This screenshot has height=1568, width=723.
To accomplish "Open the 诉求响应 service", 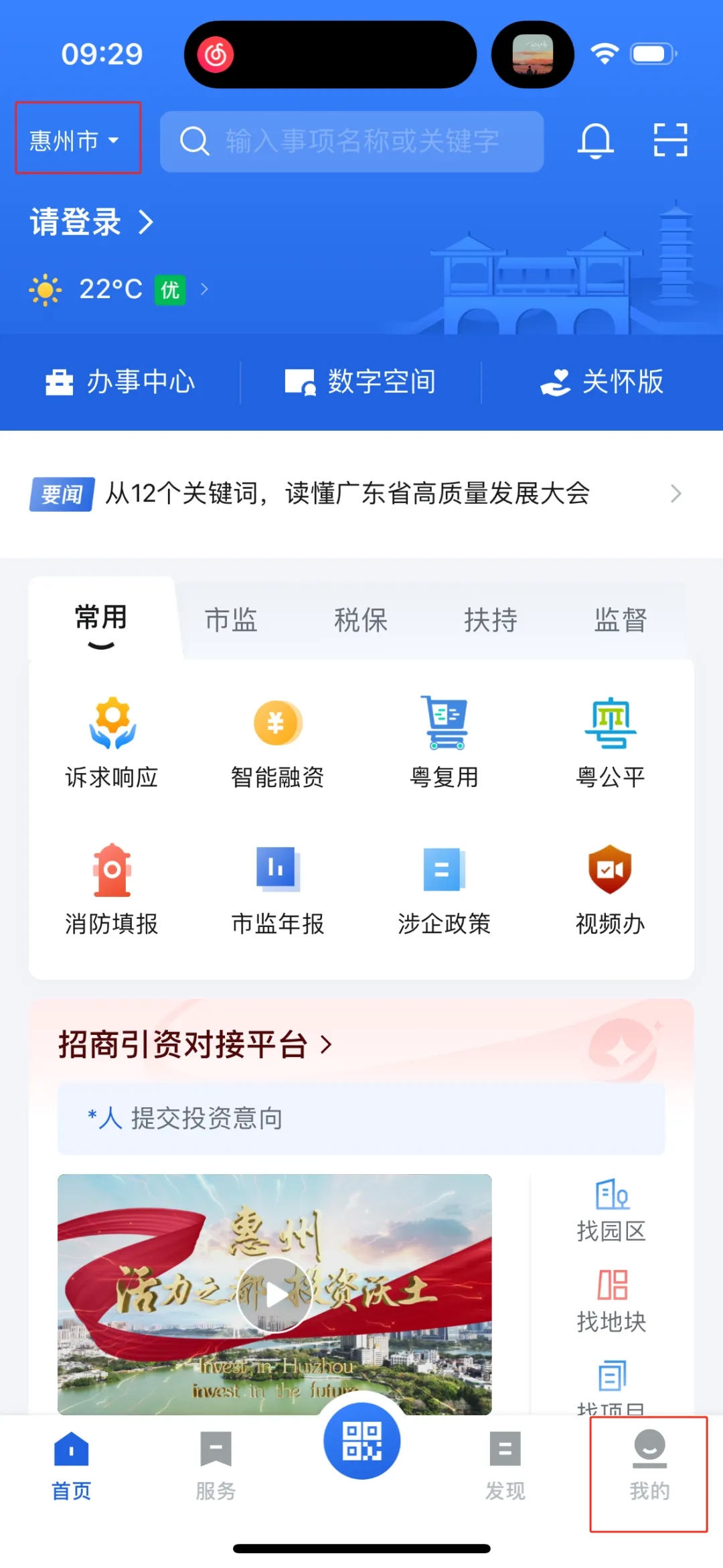I will [x=112, y=741].
